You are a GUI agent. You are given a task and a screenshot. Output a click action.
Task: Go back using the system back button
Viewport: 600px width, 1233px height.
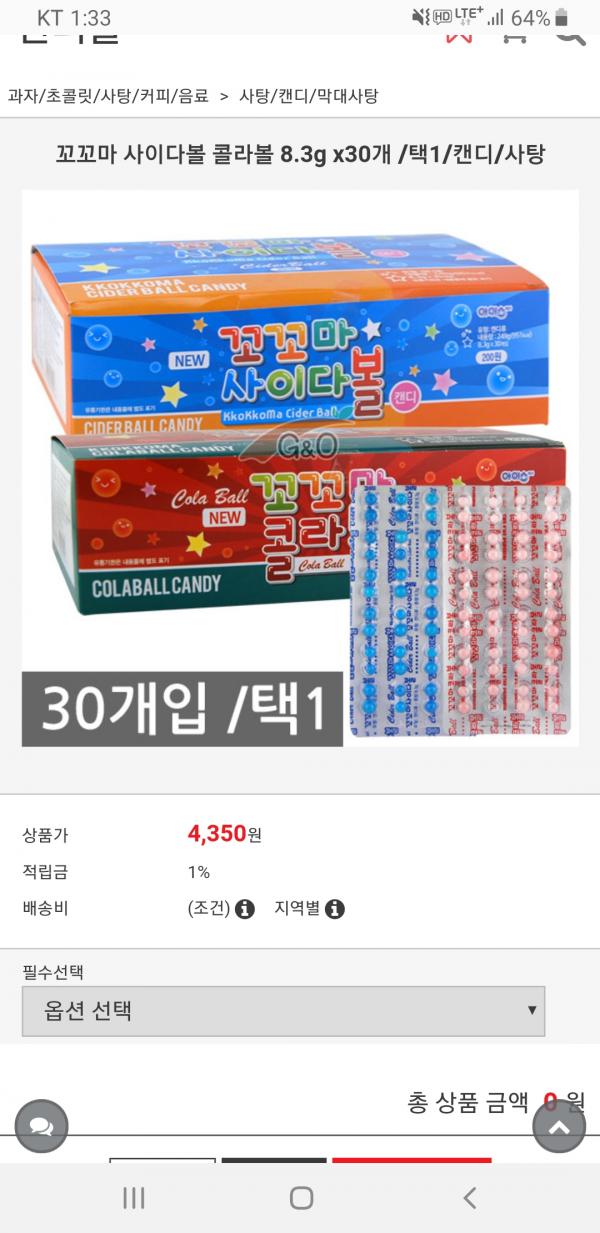click(x=469, y=1198)
